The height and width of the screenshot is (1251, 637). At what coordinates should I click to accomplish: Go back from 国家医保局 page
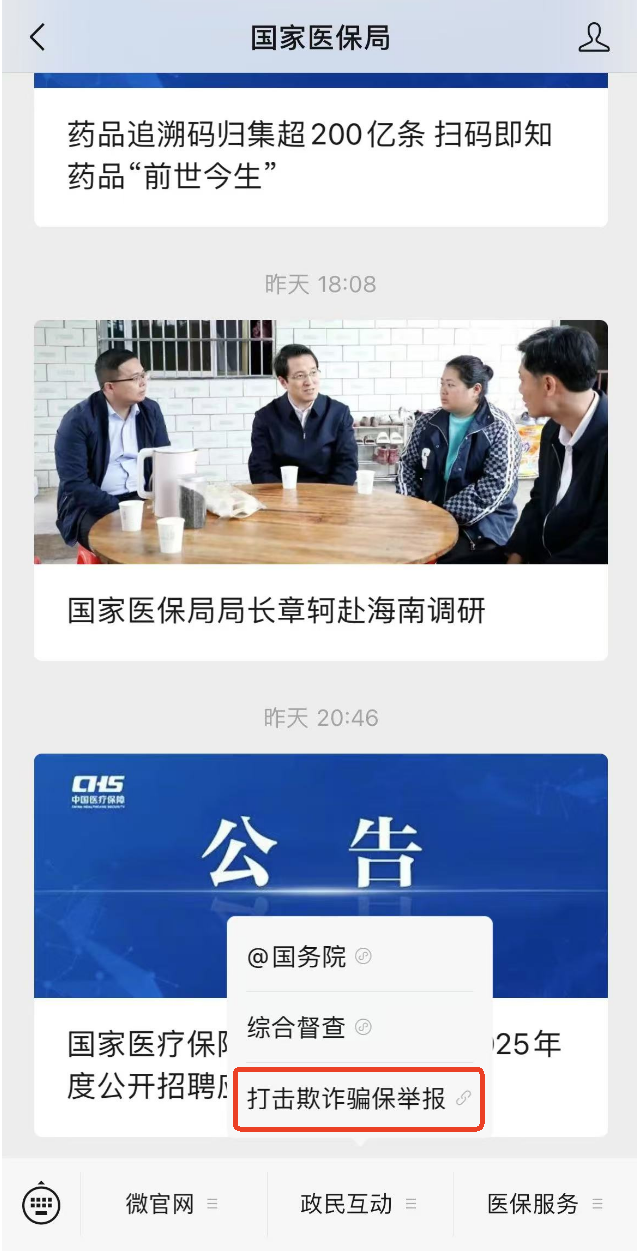point(37,38)
